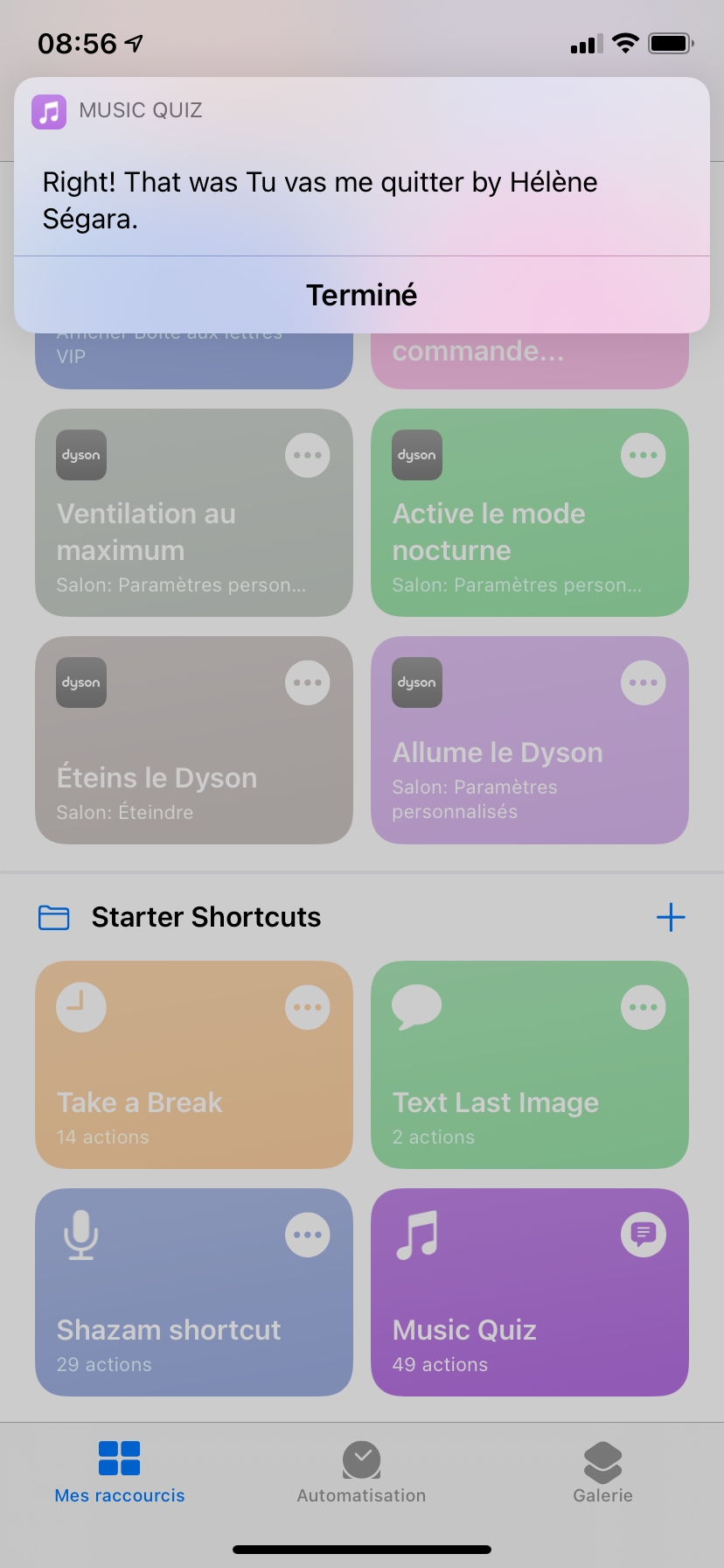The height and width of the screenshot is (1568, 724).
Task: Run the Allume le Dyson shortcut
Action: click(x=530, y=740)
